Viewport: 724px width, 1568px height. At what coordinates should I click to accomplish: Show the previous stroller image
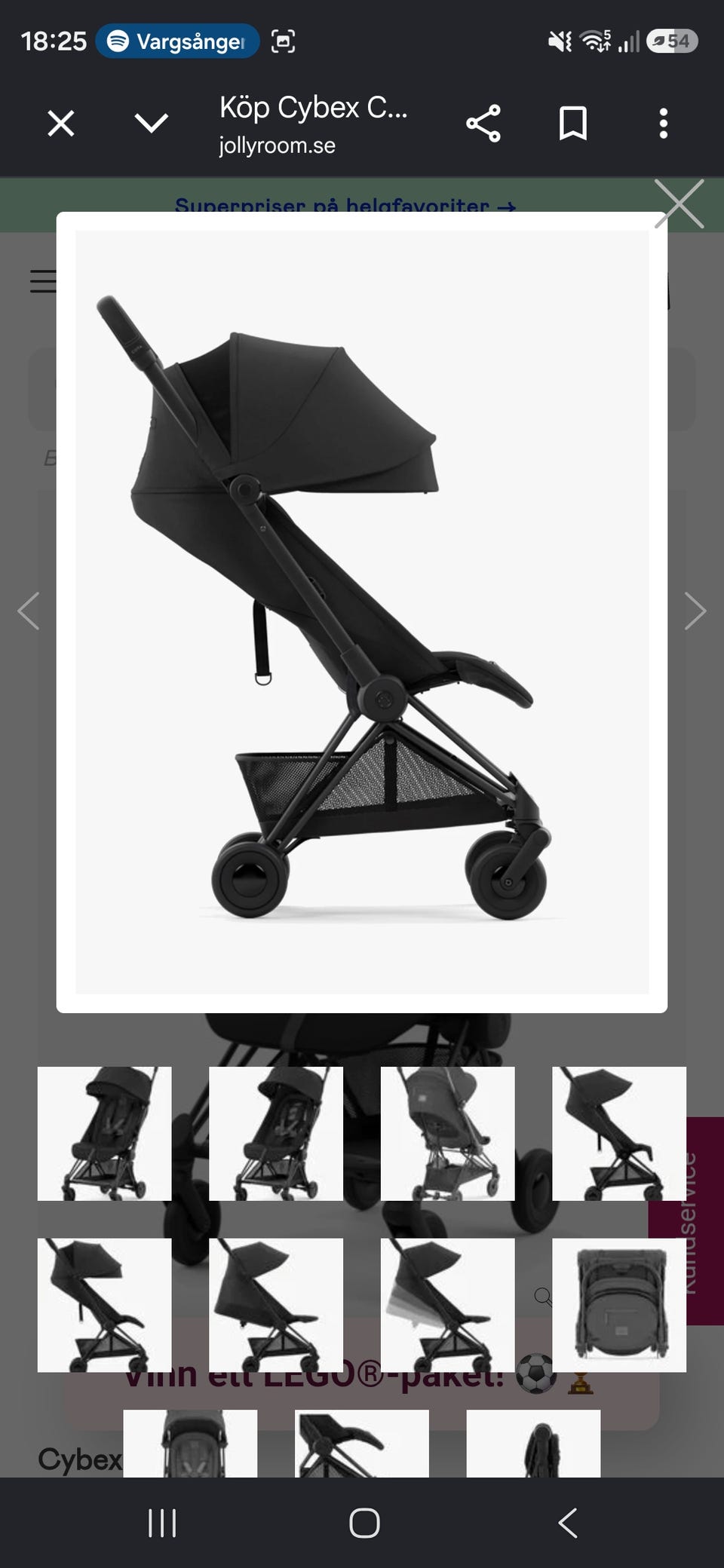pos(29,611)
